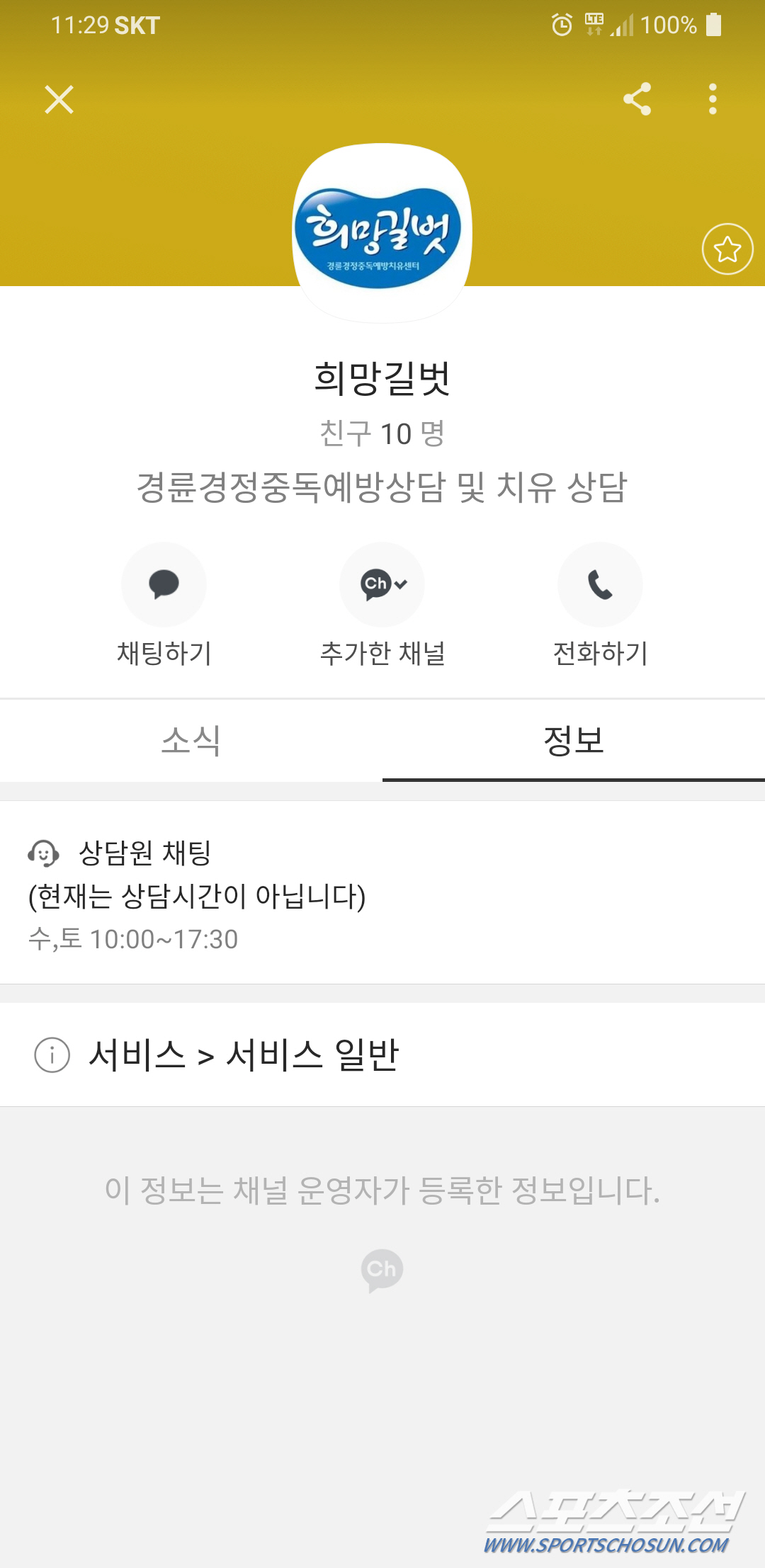Close the 희망길벗 channel page
The image size is (765, 1568).
[59, 99]
